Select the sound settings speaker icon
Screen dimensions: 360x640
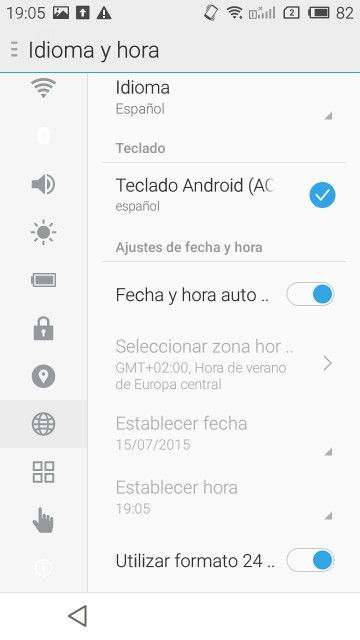coord(43,184)
